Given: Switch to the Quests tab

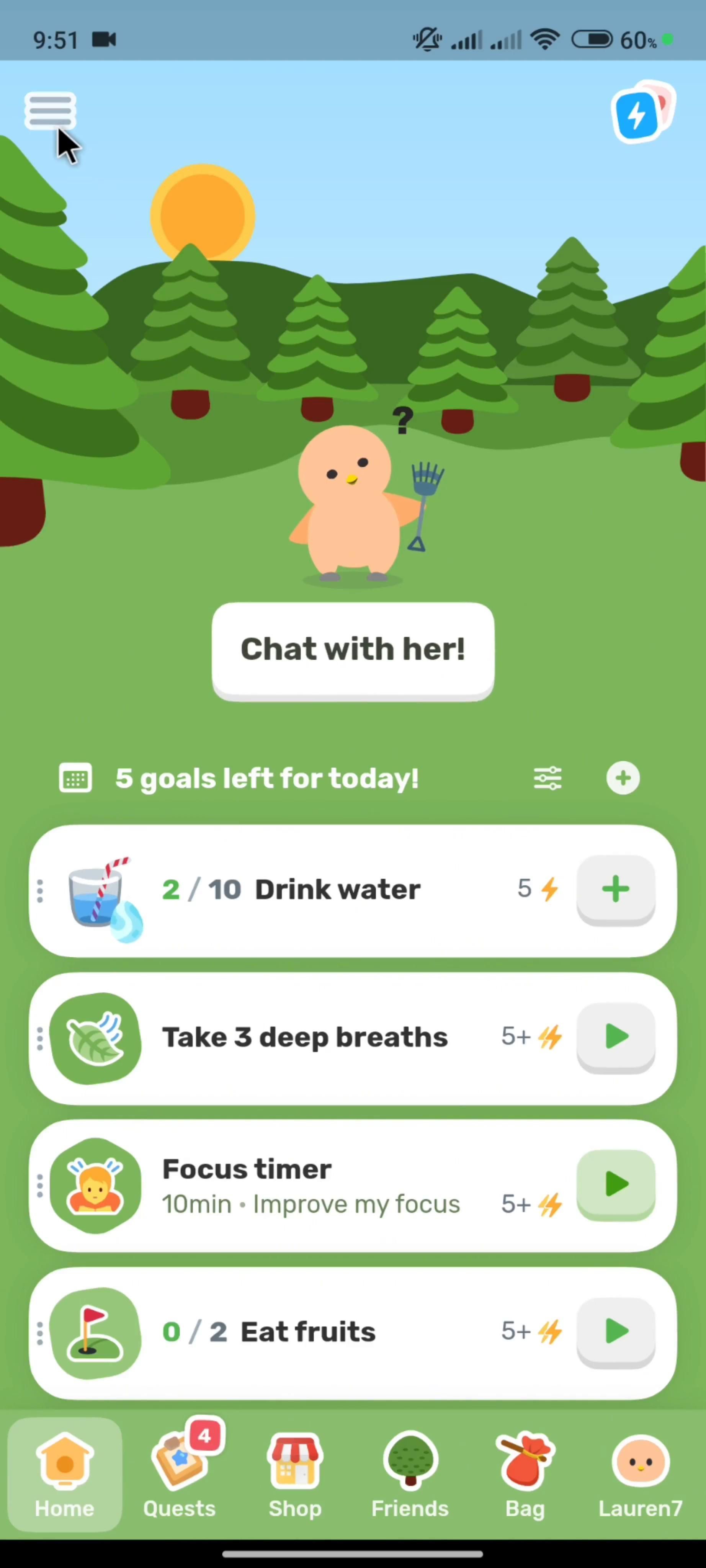Looking at the screenshot, I should click(x=180, y=1474).
